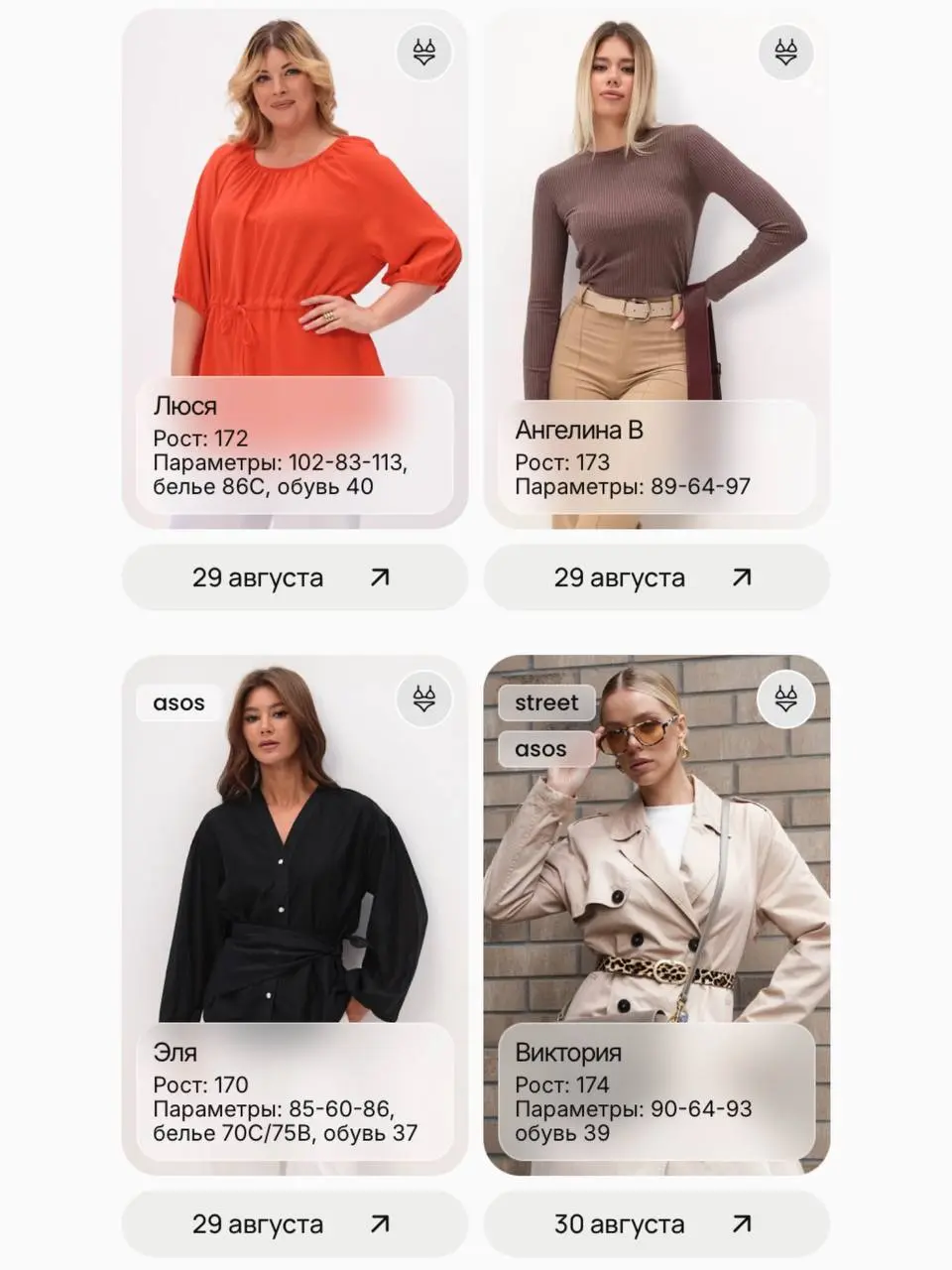Tap the lingerie icon on Эля's card
This screenshot has width=952, height=1270.
[424, 699]
